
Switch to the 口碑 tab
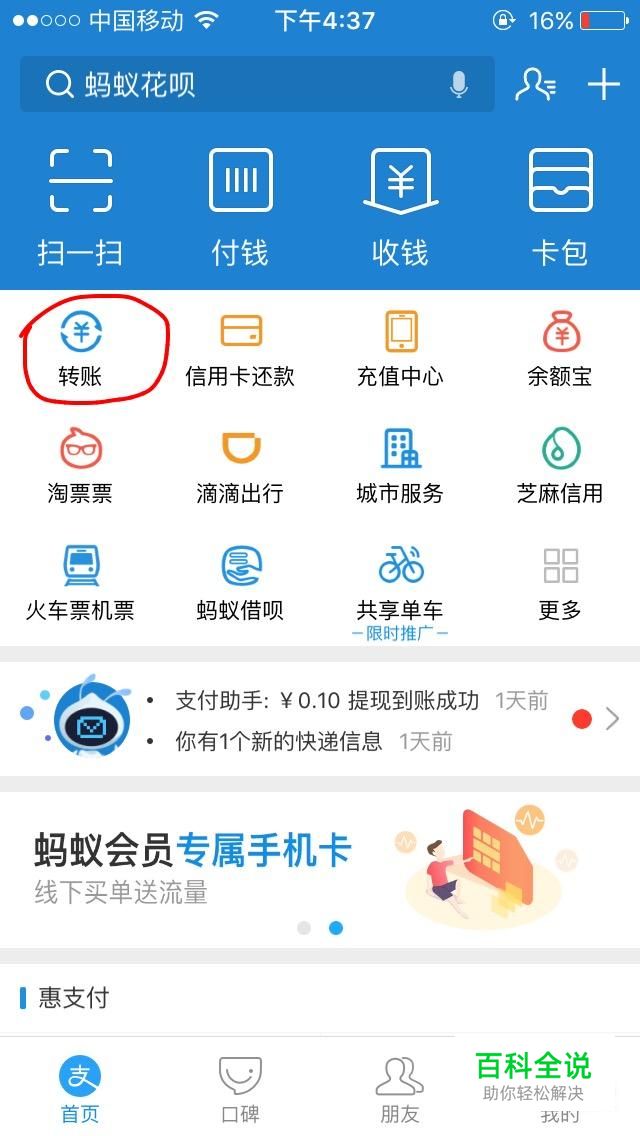point(240,1088)
